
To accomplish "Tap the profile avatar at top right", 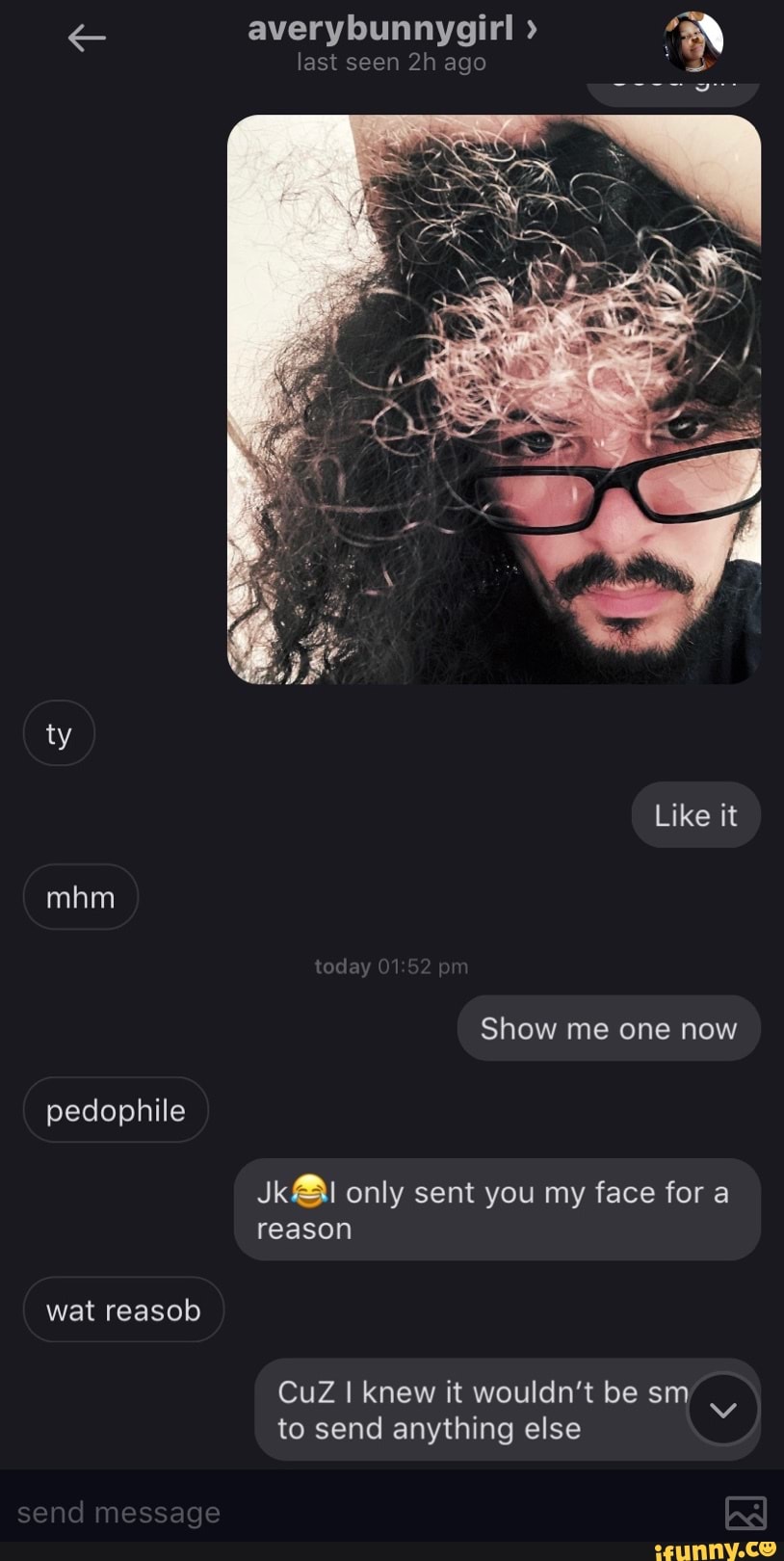I will click(x=693, y=41).
